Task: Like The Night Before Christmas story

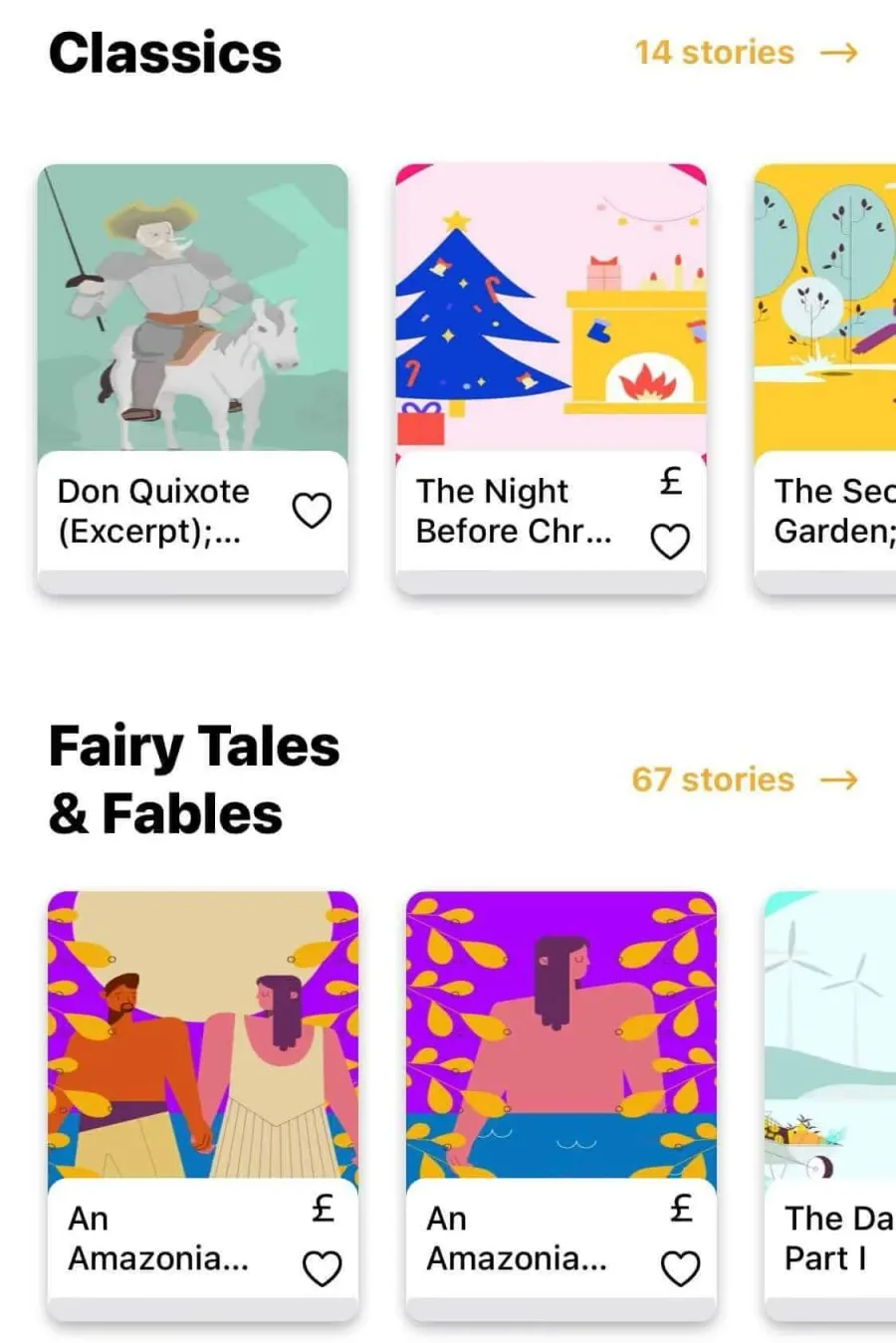Action: pos(670,542)
